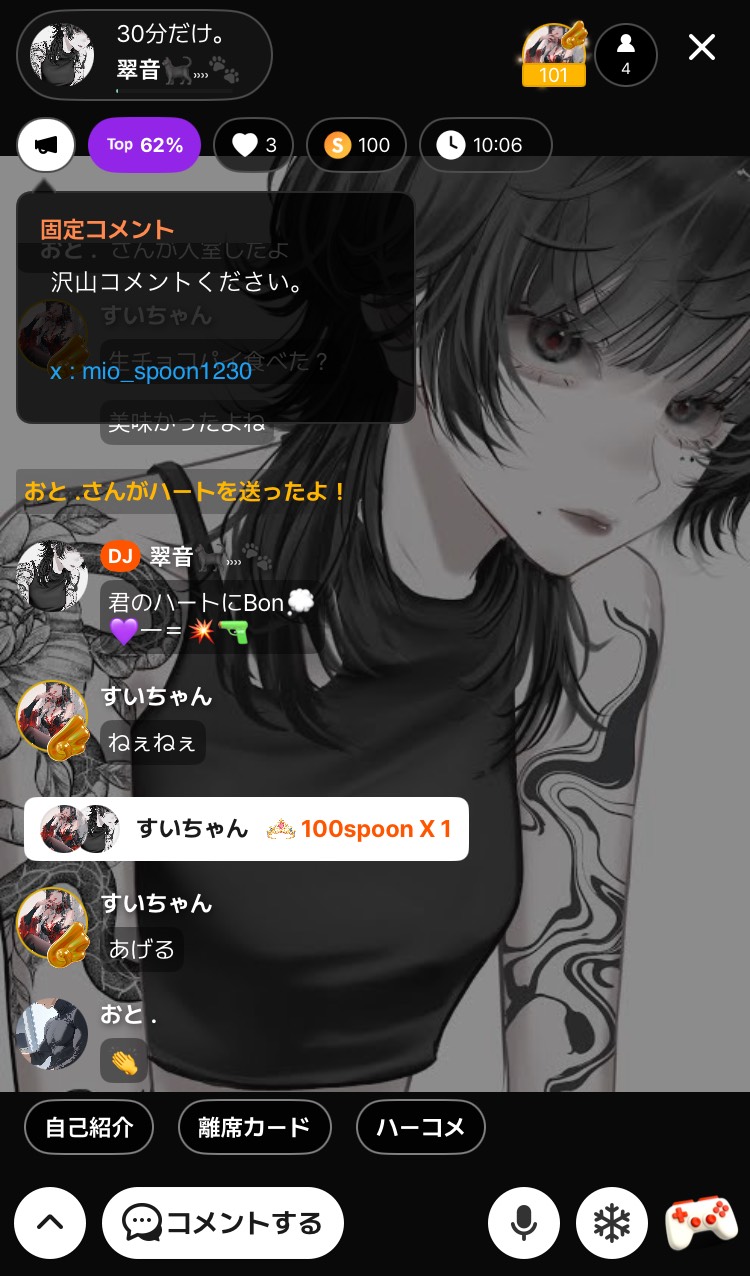Toggle the microphone

tap(523, 1222)
